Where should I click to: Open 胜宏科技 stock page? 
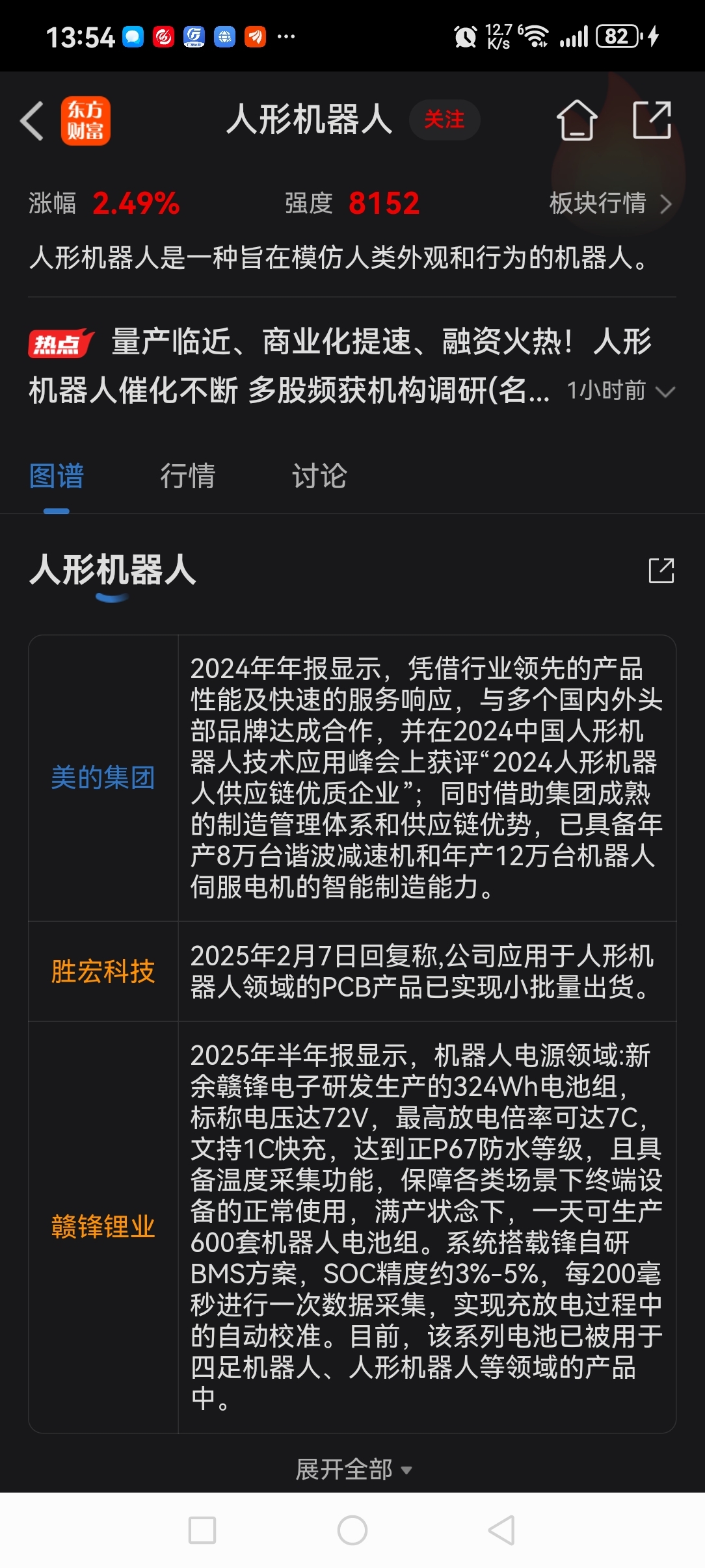pyautogui.click(x=103, y=971)
